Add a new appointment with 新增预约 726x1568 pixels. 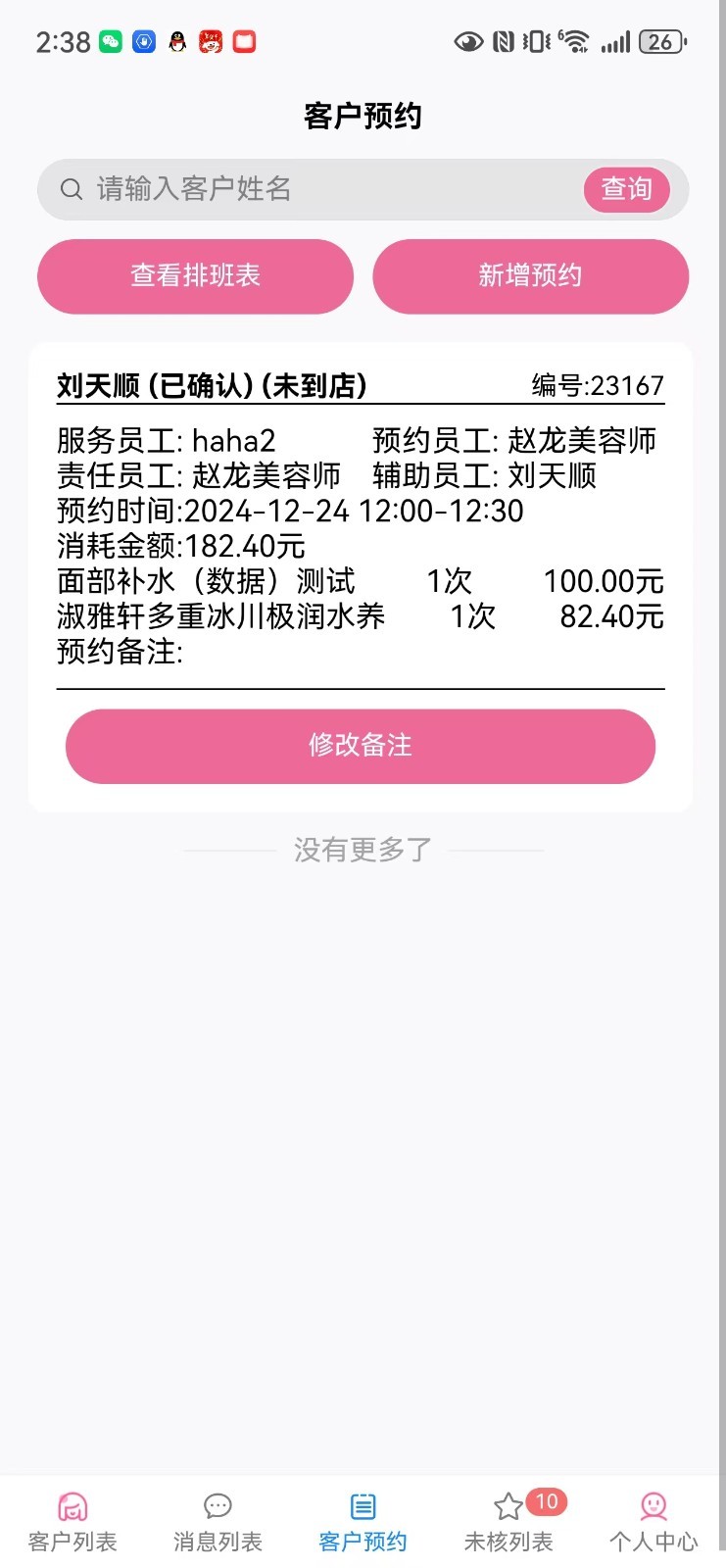click(x=530, y=276)
